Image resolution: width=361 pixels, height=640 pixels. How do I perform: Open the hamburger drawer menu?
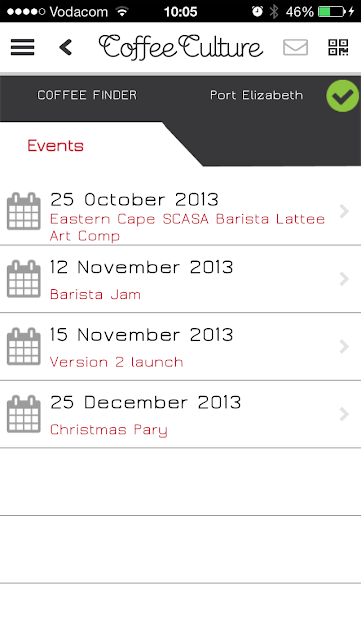pos(22,47)
